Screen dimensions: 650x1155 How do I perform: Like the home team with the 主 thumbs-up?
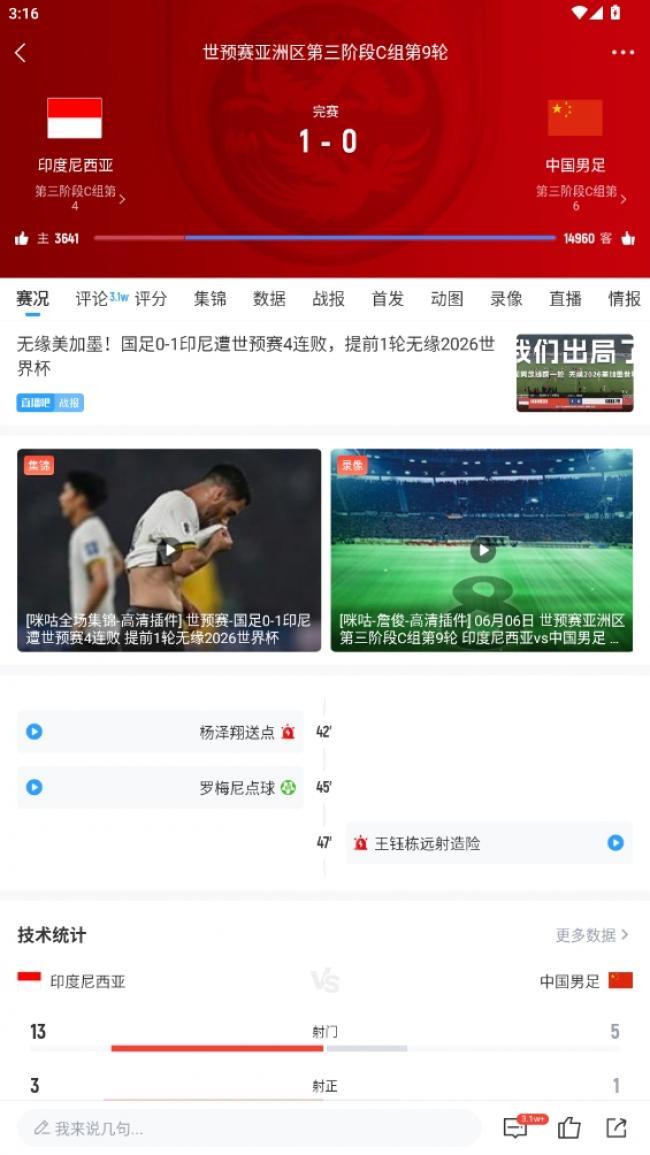coord(22,238)
